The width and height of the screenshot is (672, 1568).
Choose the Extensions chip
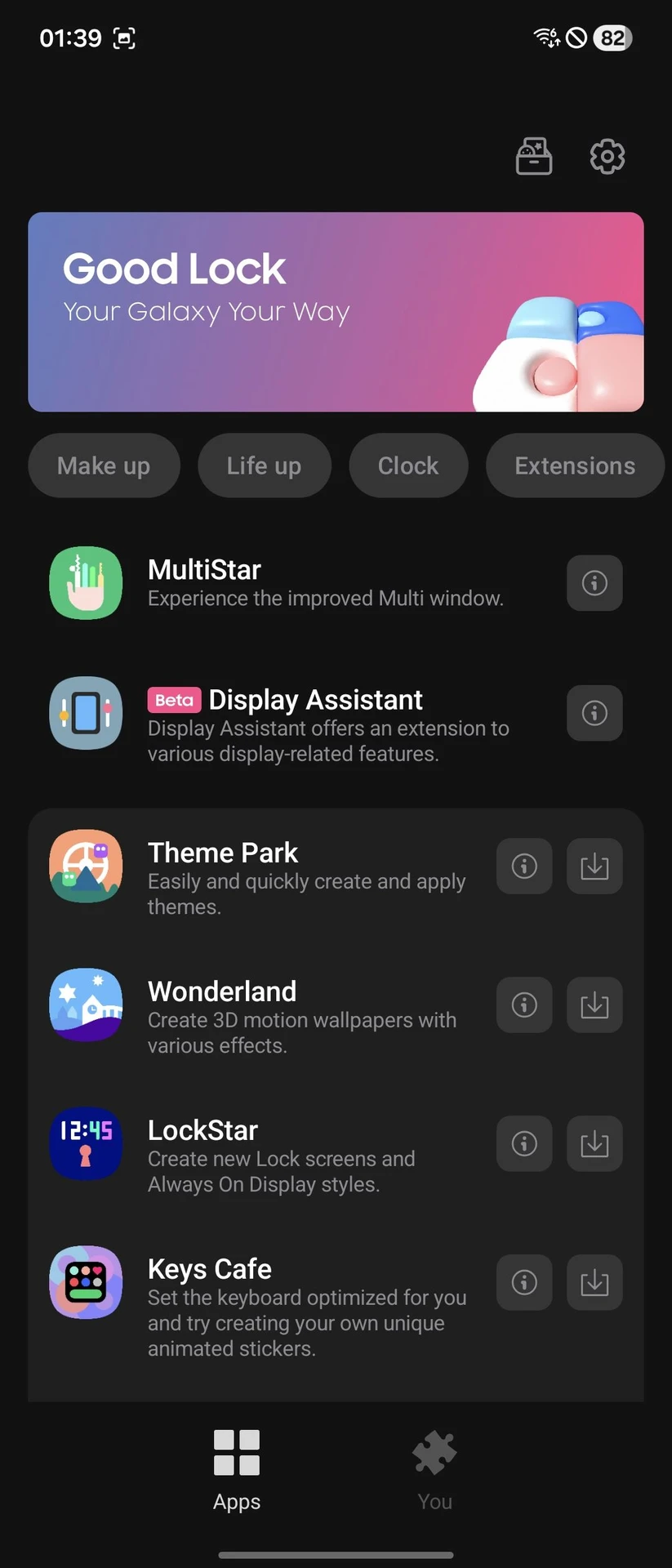(x=575, y=465)
